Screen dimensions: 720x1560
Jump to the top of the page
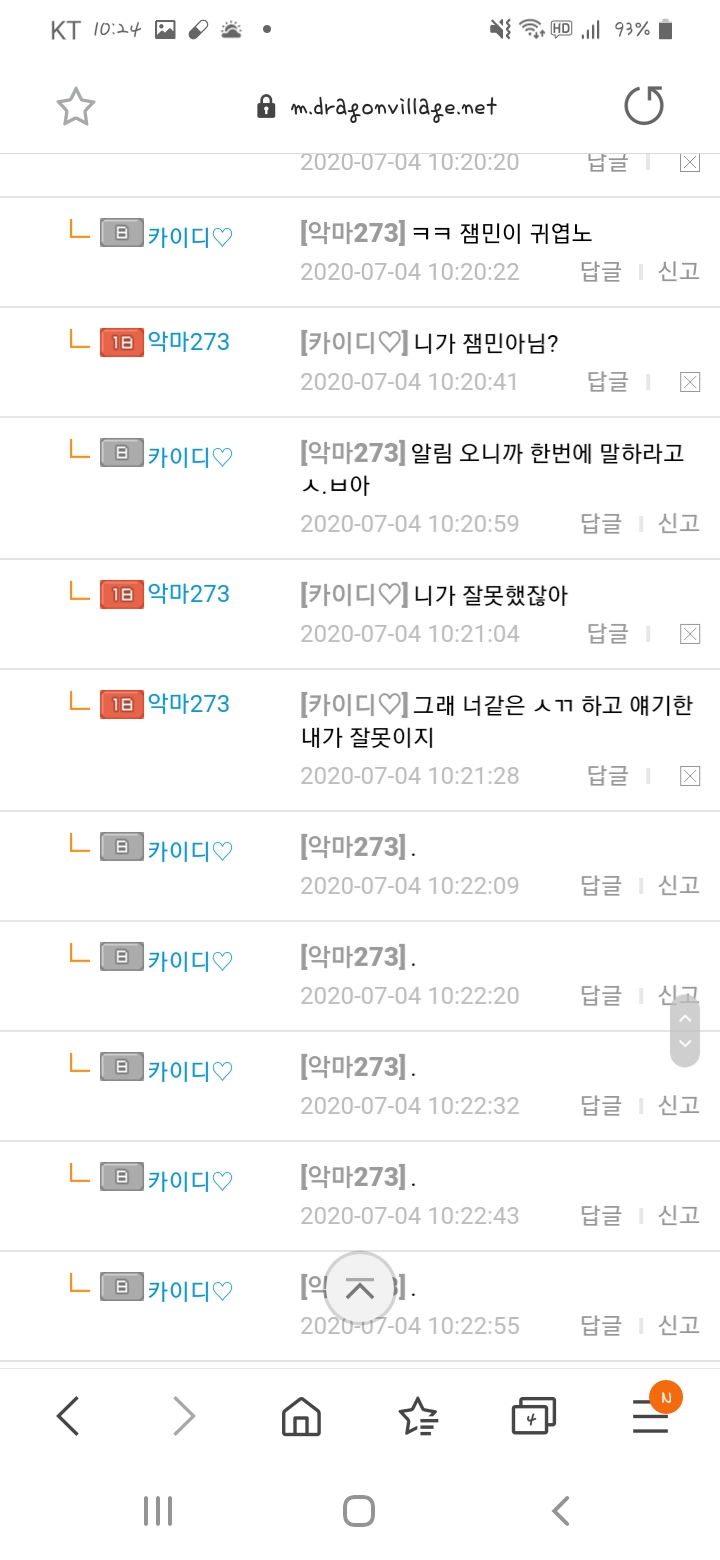(359, 1289)
